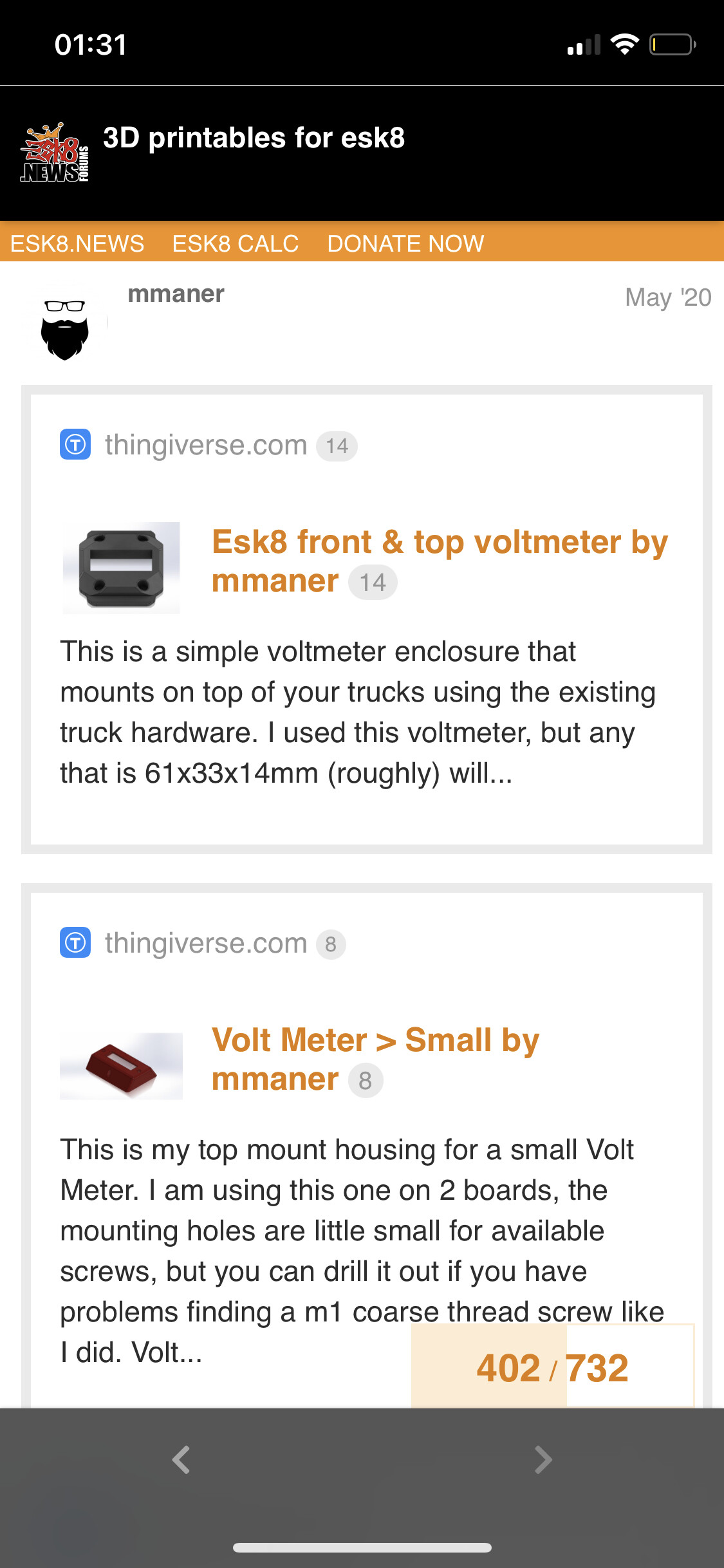Open the ESK8.NEWS link

click(x=77, y=244)
